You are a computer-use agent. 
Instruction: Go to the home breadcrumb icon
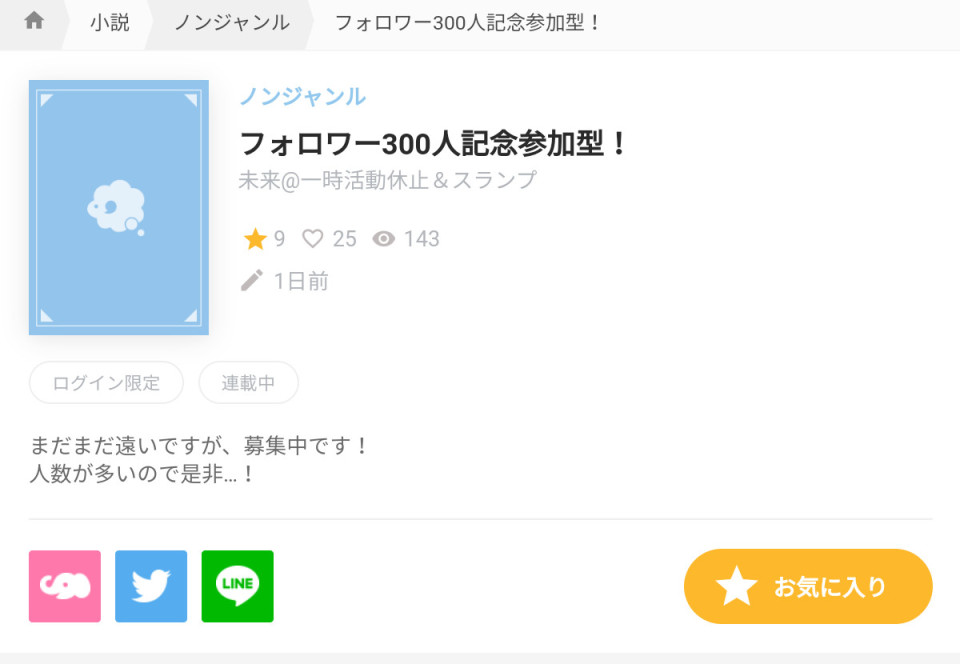coord(34,21)
